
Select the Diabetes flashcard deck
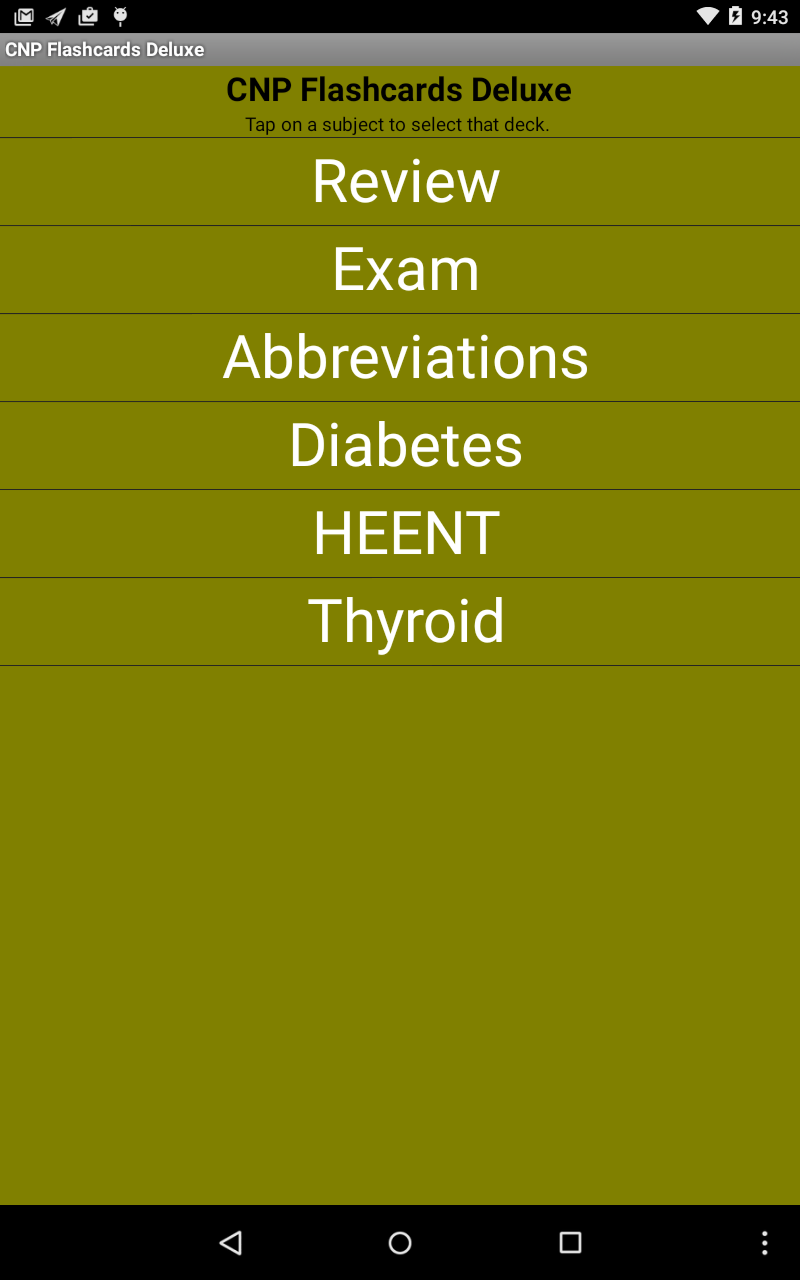(400, 445)
